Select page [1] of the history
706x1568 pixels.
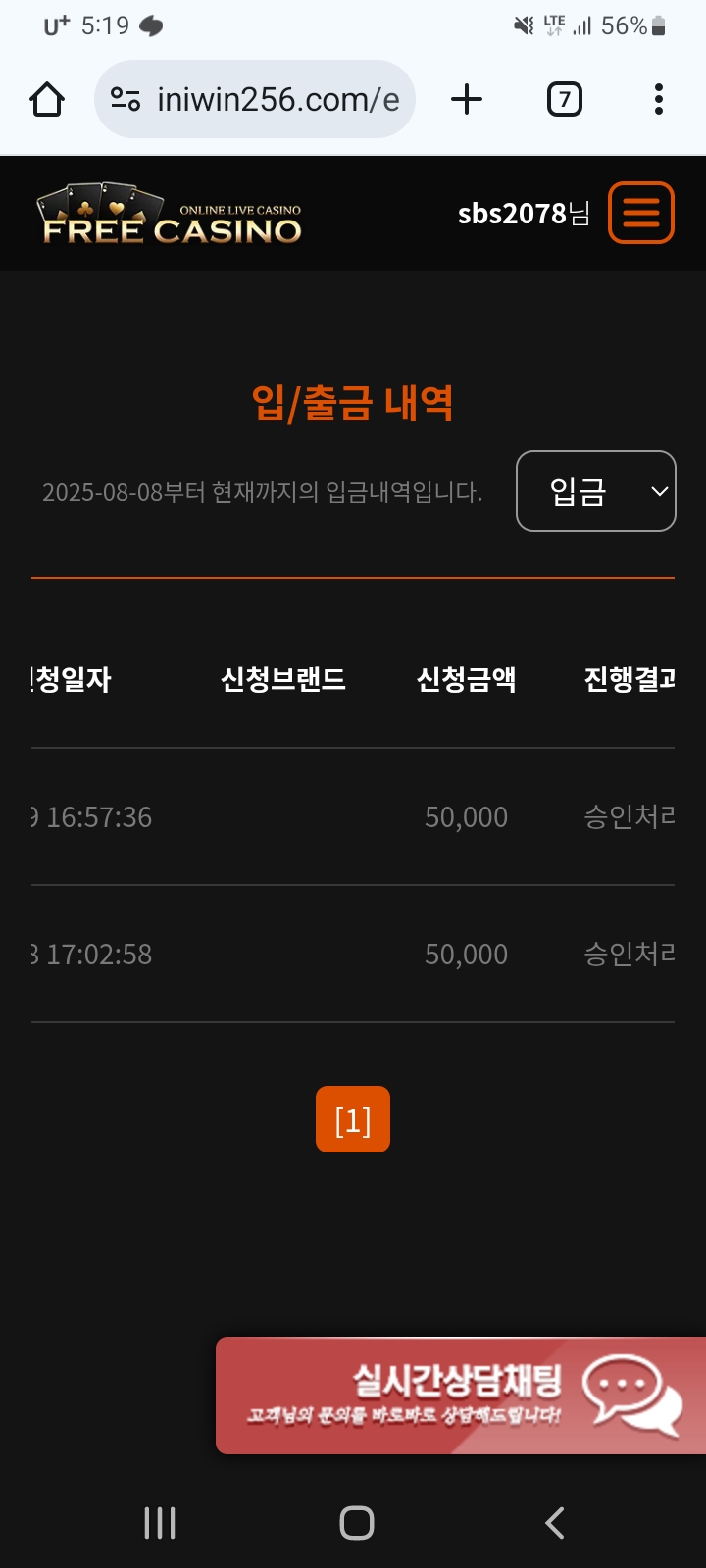click(x=353, y=1119)
